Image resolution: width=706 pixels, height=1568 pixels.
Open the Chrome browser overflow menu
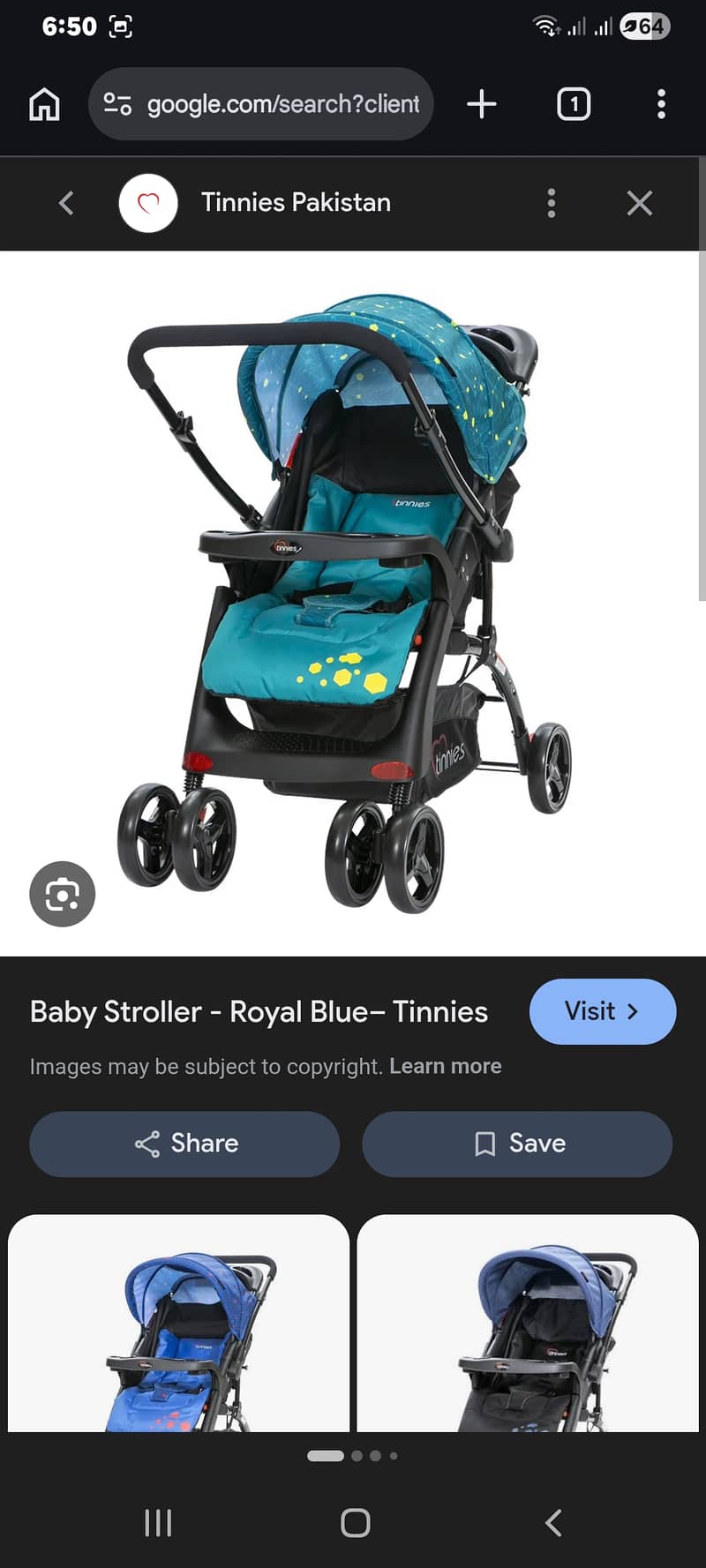pos(660,103)
